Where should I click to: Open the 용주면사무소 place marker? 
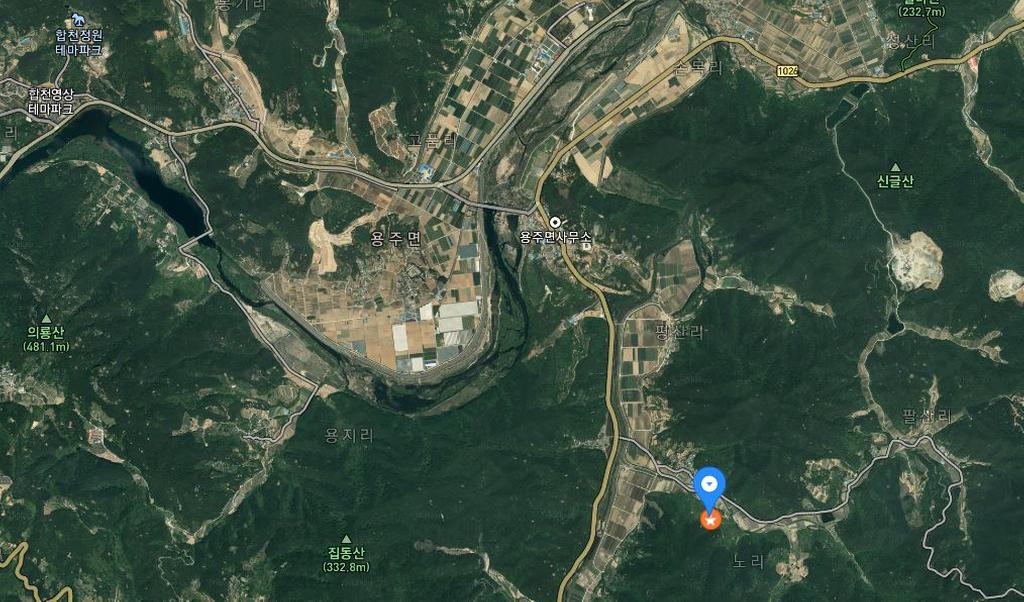[555, 222]
